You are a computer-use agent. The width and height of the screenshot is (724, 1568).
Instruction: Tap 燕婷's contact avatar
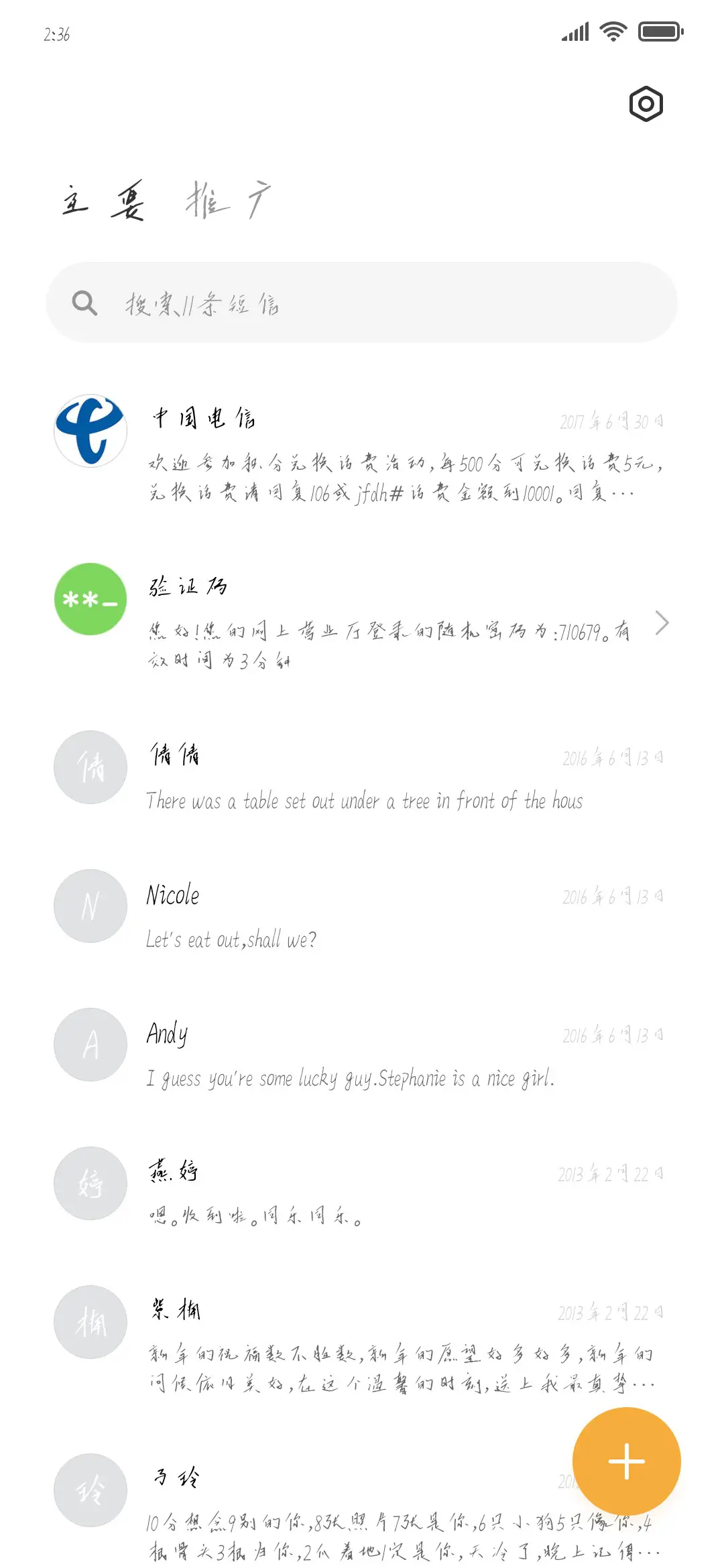(x=90, y=1183)
